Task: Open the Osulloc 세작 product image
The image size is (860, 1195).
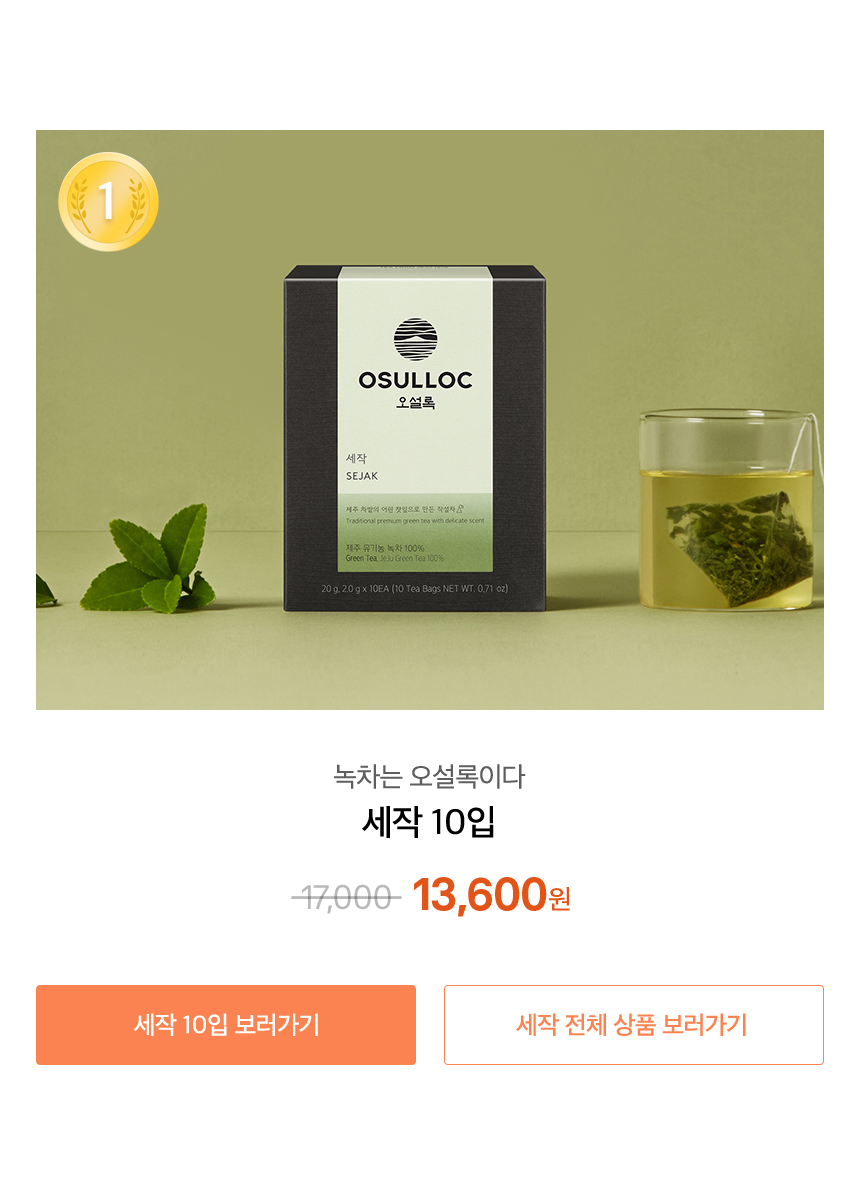Action: 430,420
